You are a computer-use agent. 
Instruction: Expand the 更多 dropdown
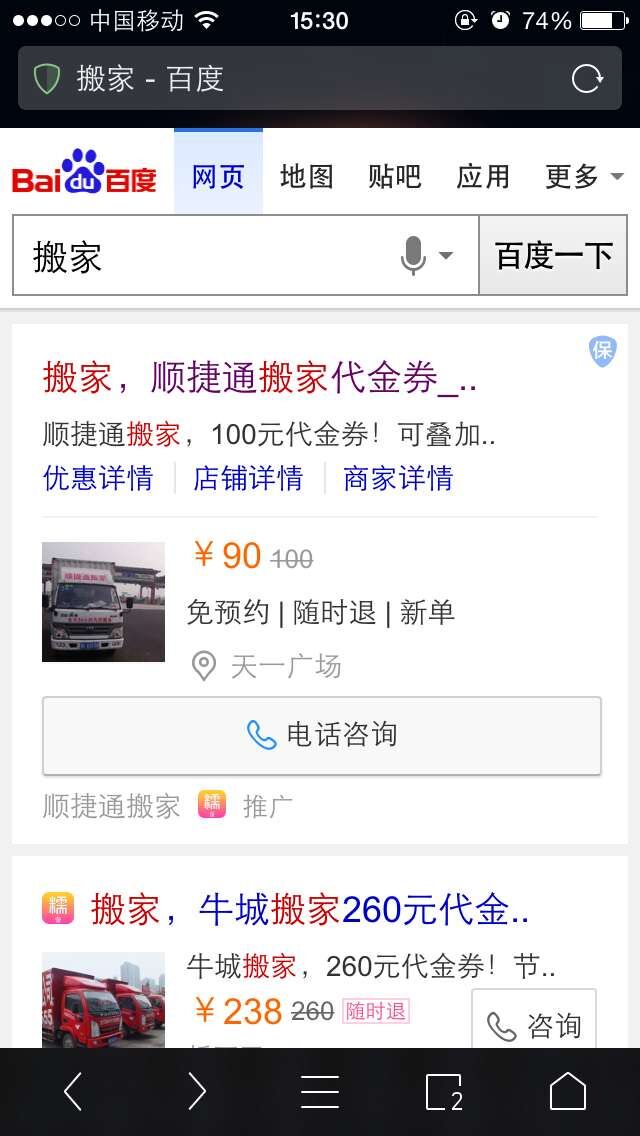pos(583,177)
